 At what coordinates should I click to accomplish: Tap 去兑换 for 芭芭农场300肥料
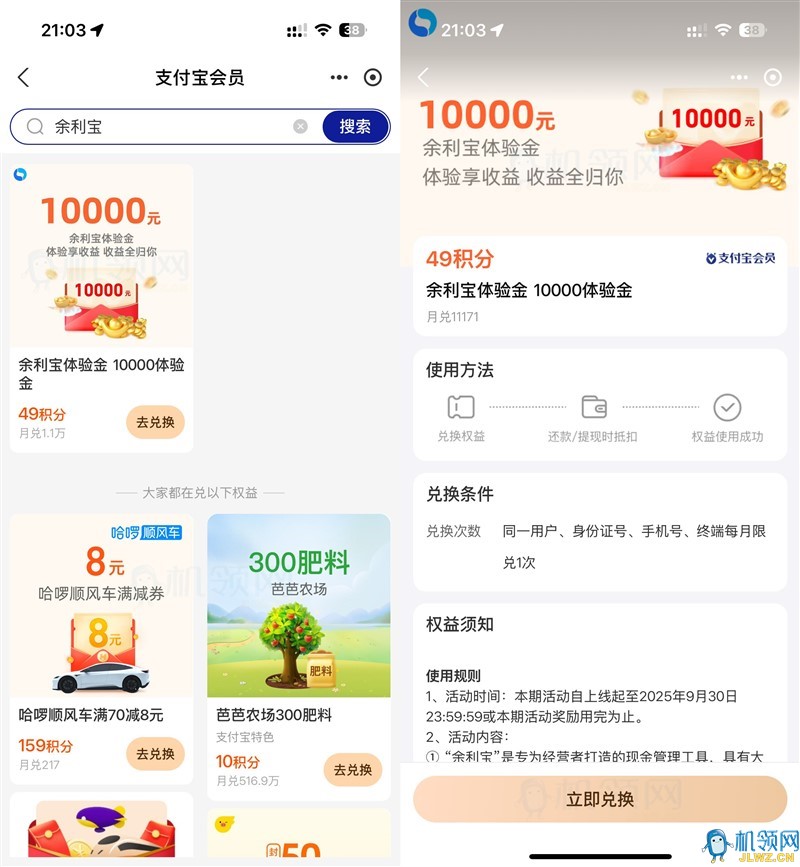[352, 770]
